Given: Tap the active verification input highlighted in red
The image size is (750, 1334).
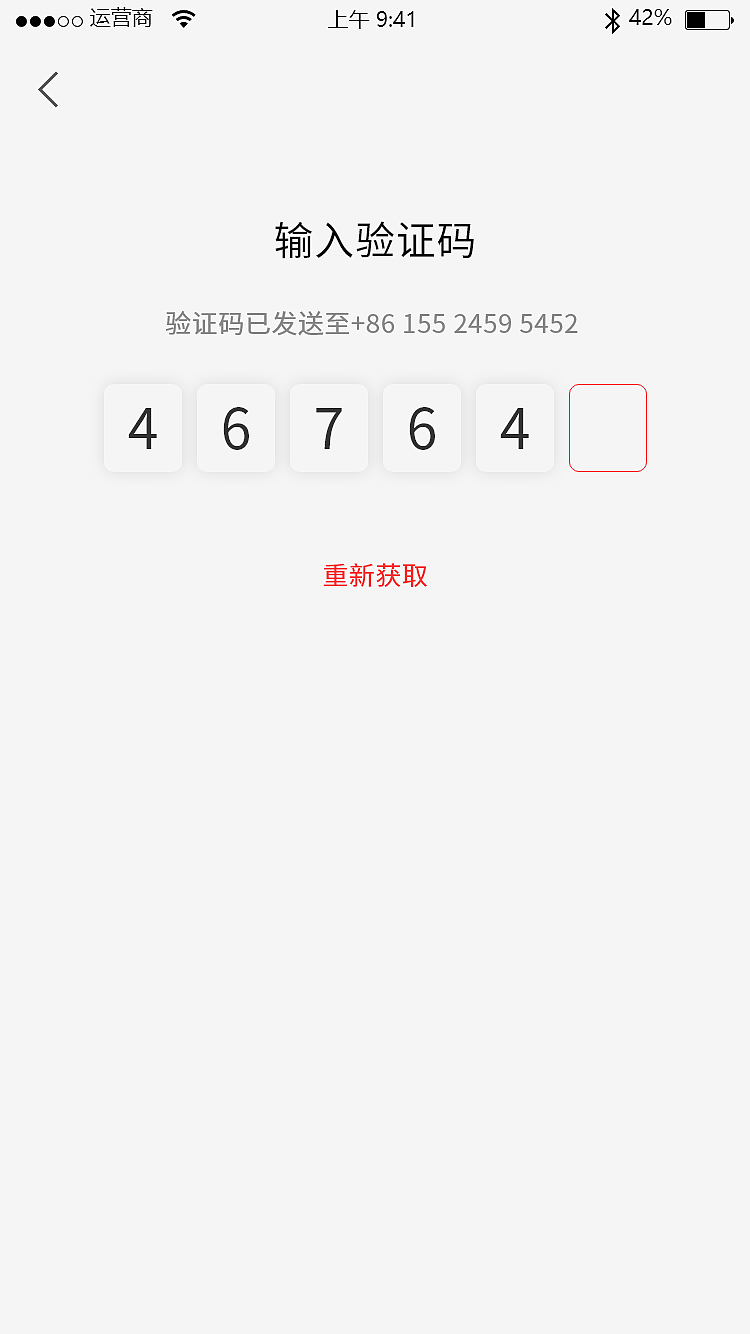Looking at the screenshot, I should (x=607, y=428).
